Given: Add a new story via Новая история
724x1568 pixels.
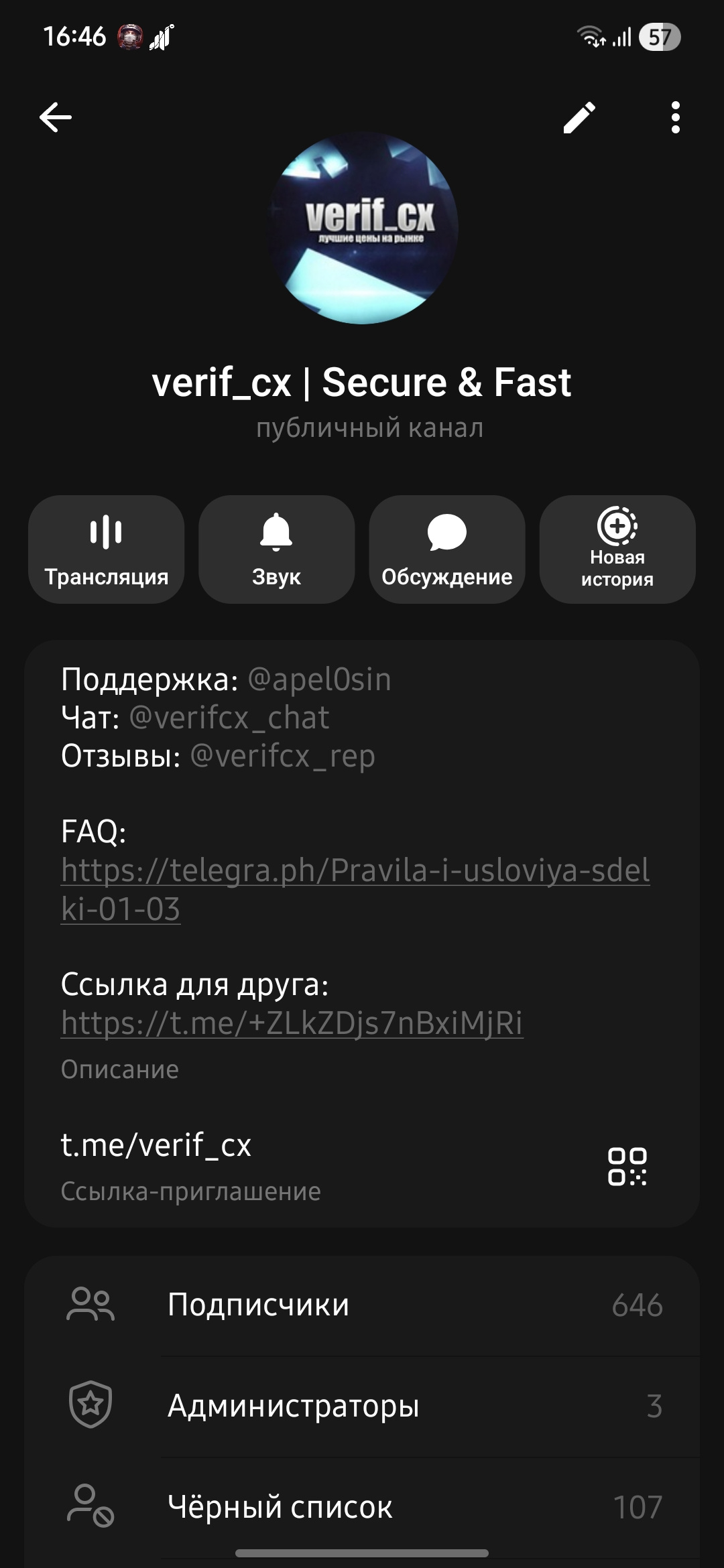Looking at the screenshot, I should 617,549.
